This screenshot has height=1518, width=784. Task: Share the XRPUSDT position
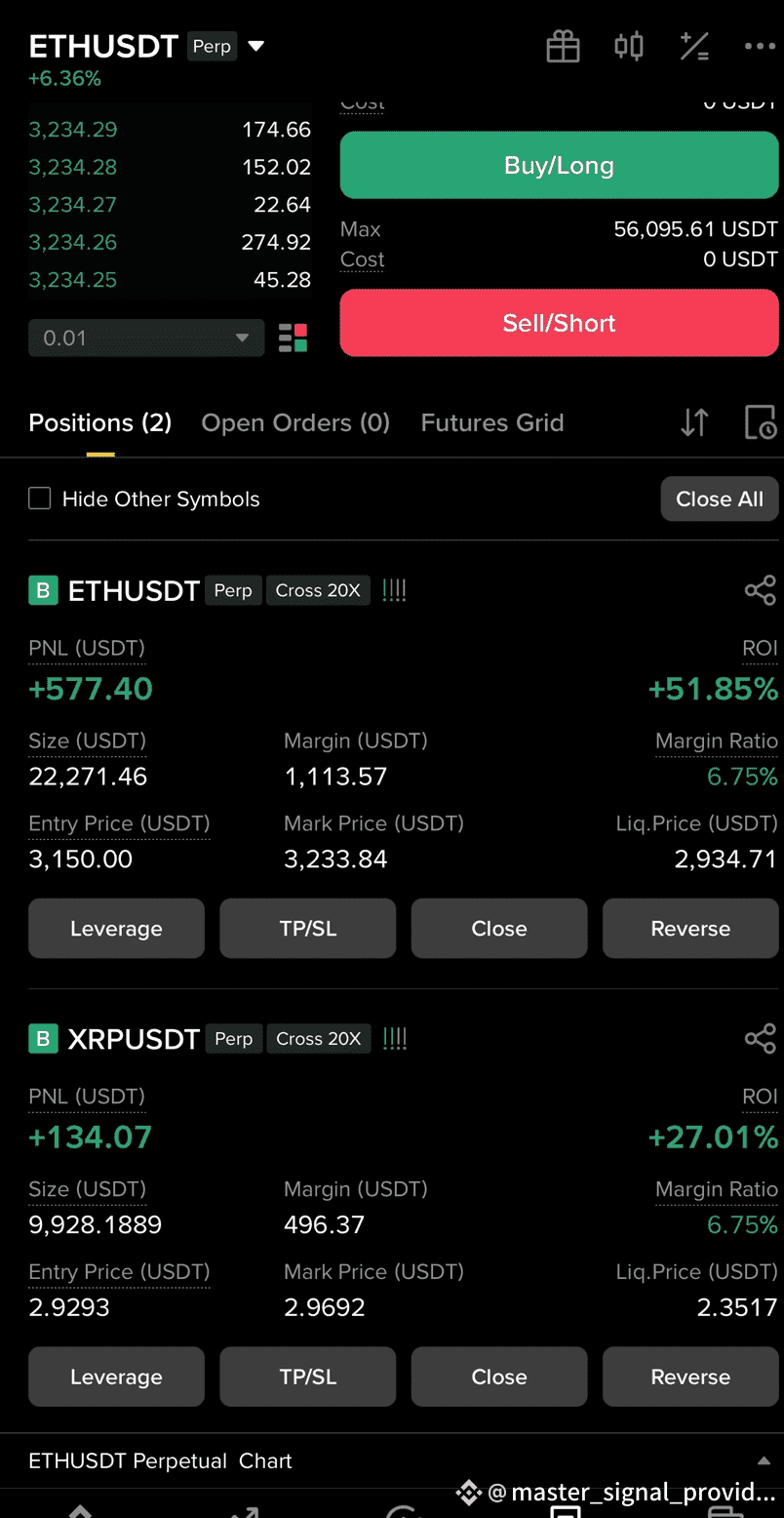pos(760,1038)
